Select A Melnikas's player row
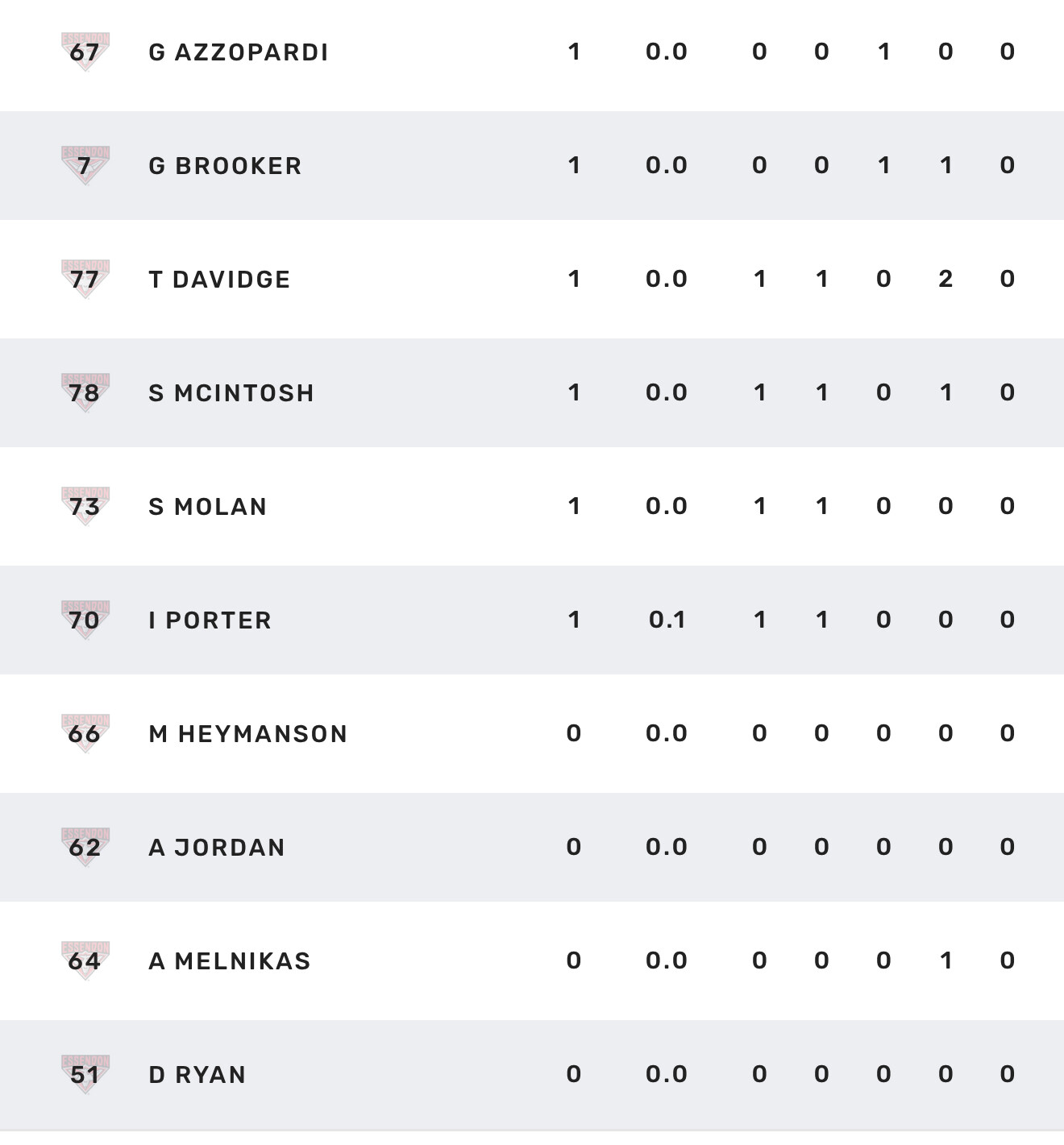 click(x=230, y=961)
